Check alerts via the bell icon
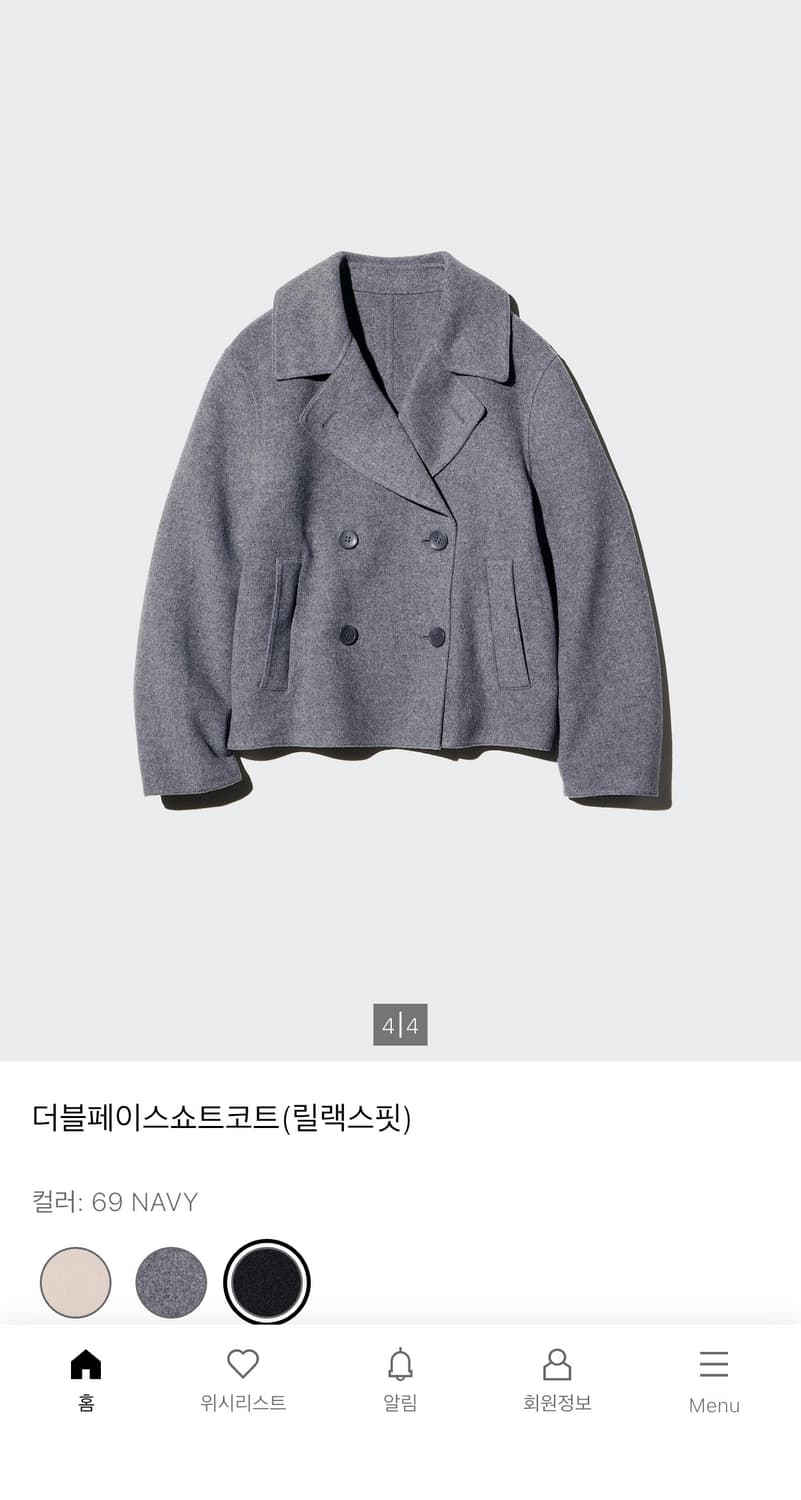 coord(401,1364)
